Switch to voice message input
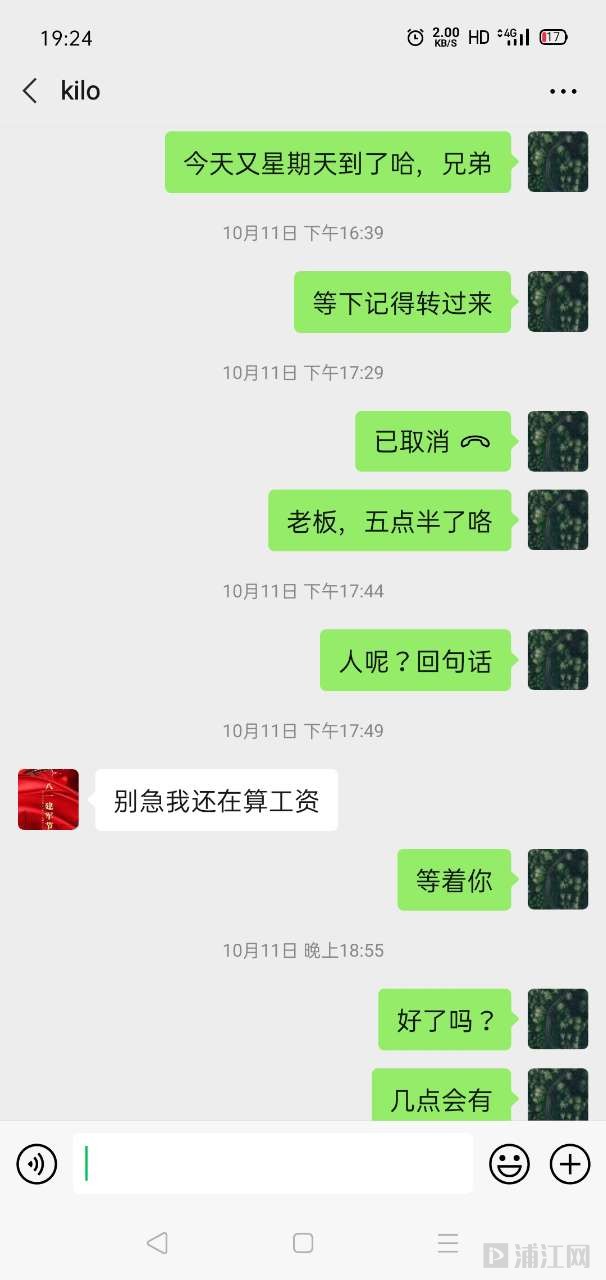606x1280 pixels. (x=37, y=1164)
